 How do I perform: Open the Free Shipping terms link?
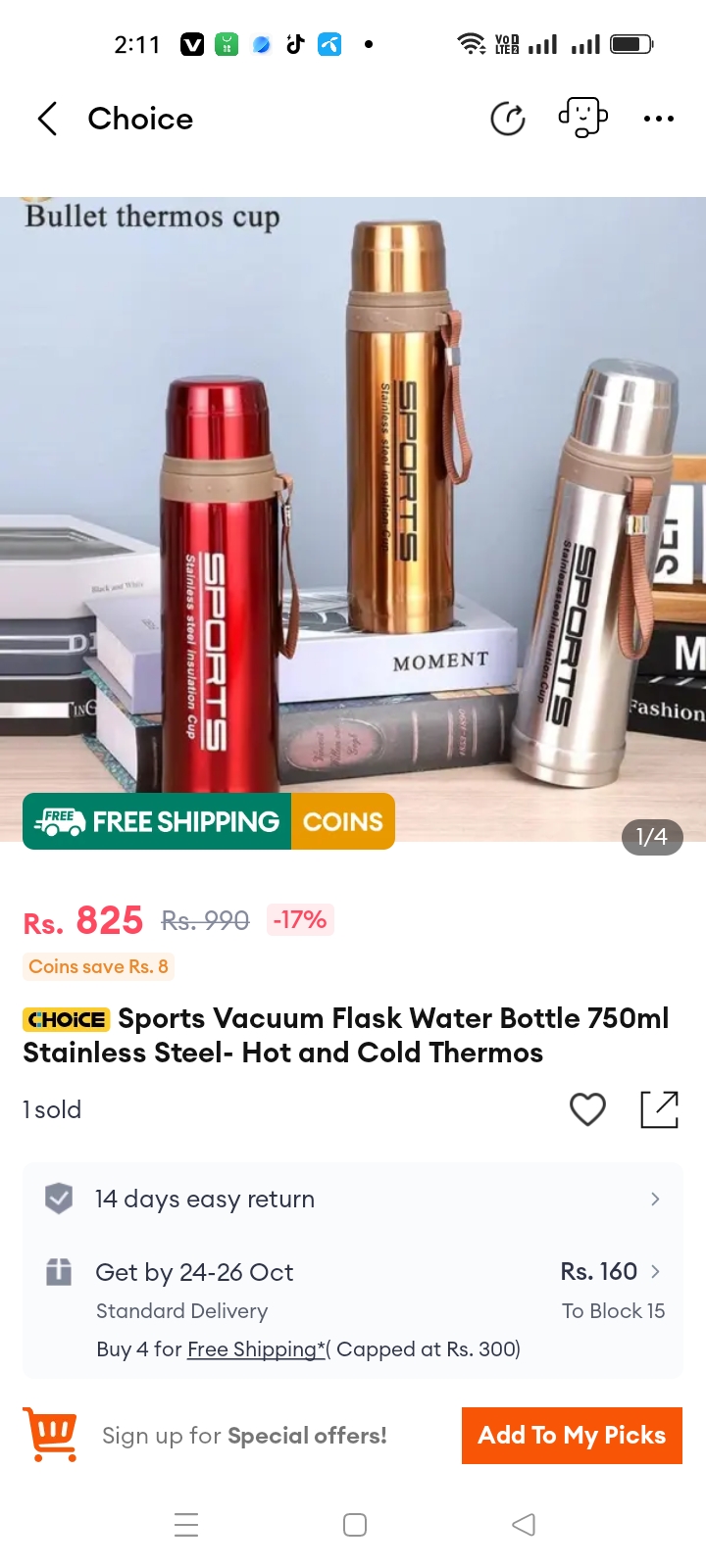(x=256, y=1349)
